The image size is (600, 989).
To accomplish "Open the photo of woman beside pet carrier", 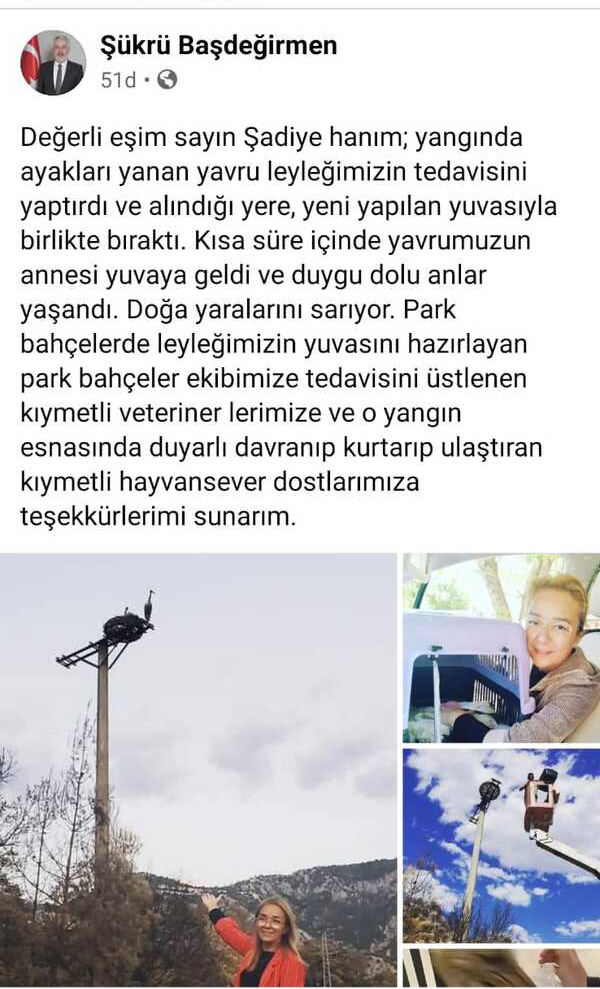I will coord(501,648).
